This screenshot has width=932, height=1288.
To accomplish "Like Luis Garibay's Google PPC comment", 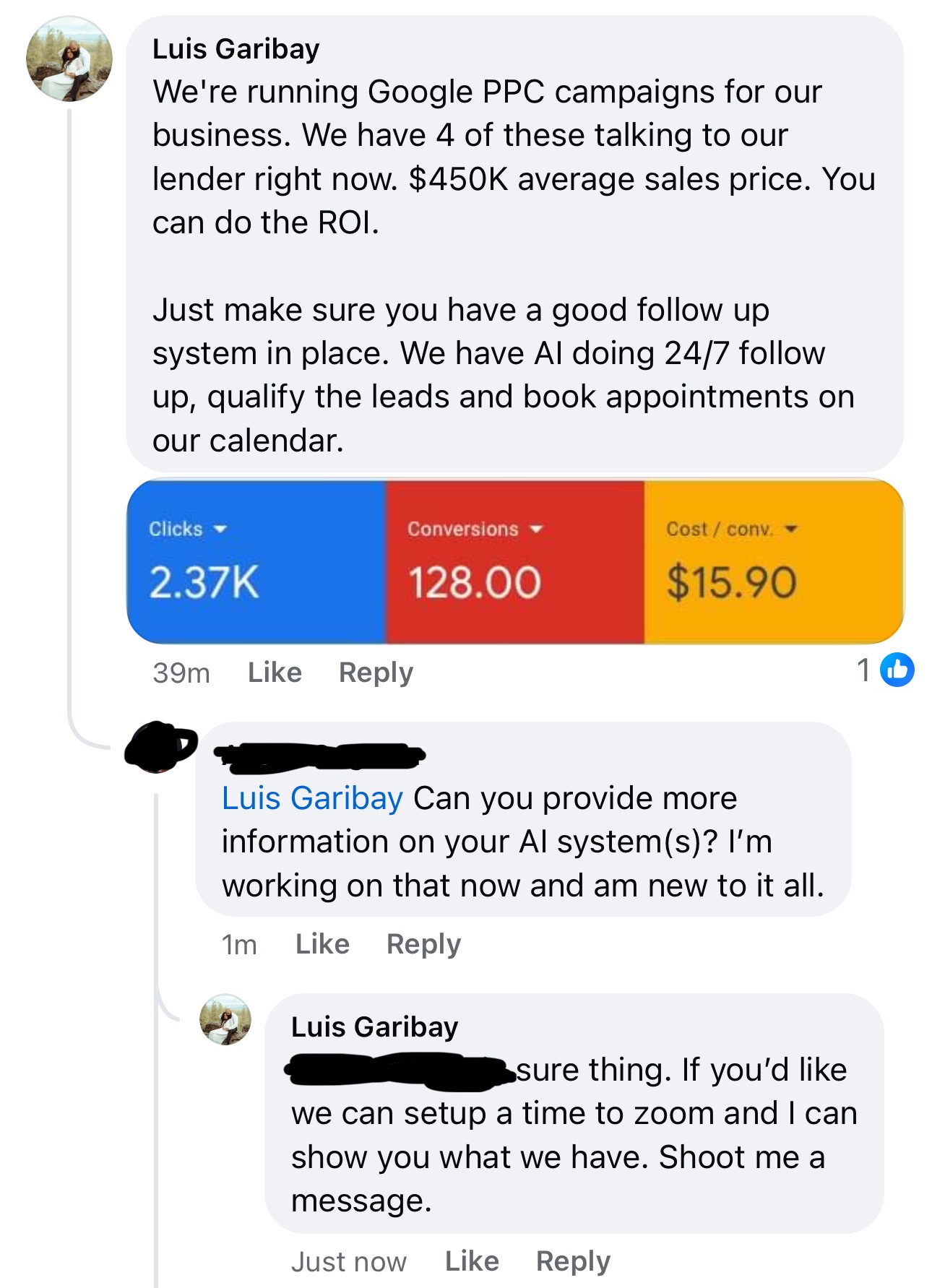I will coord(275,673).
